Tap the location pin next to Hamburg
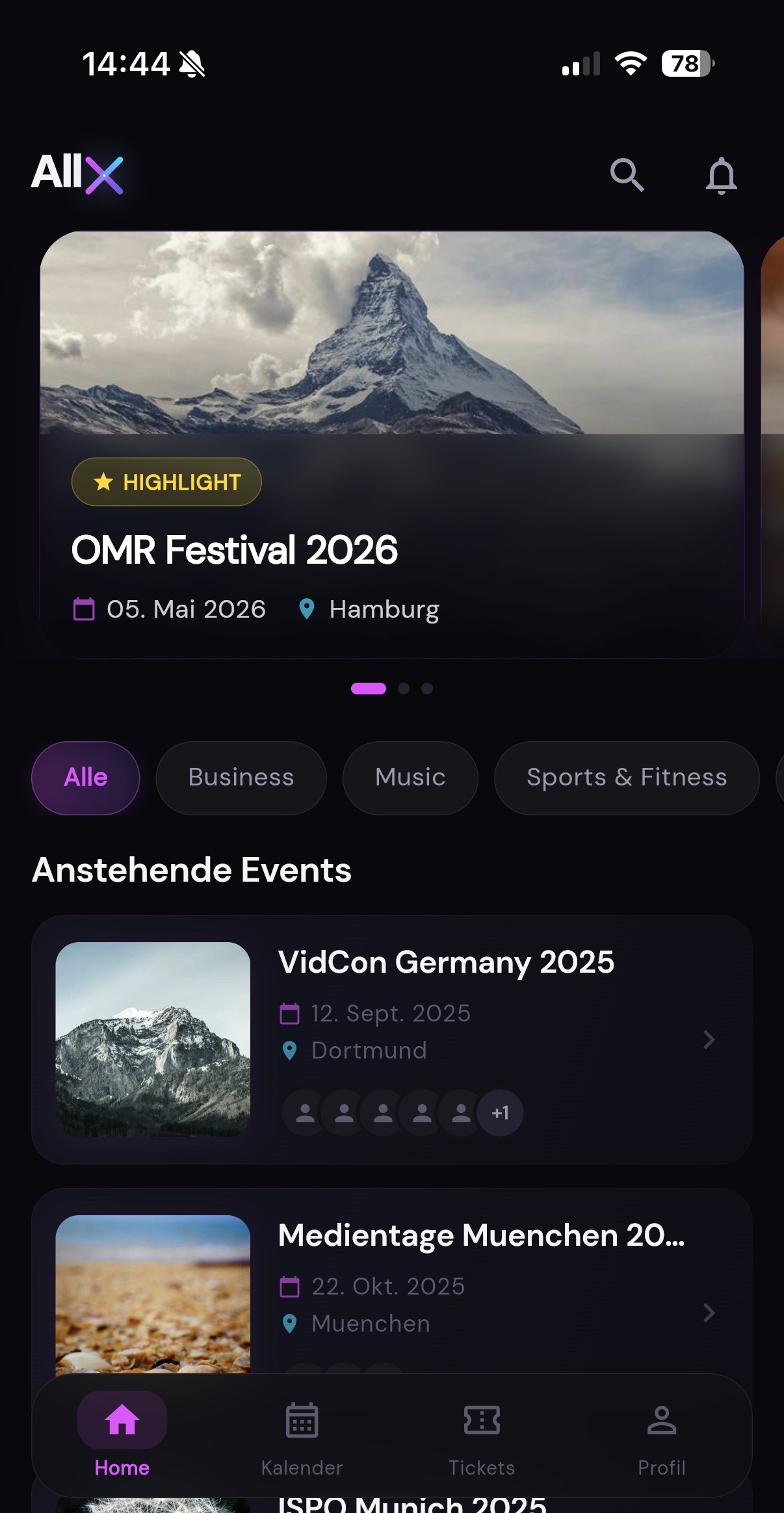 click(x=306, y=609)
